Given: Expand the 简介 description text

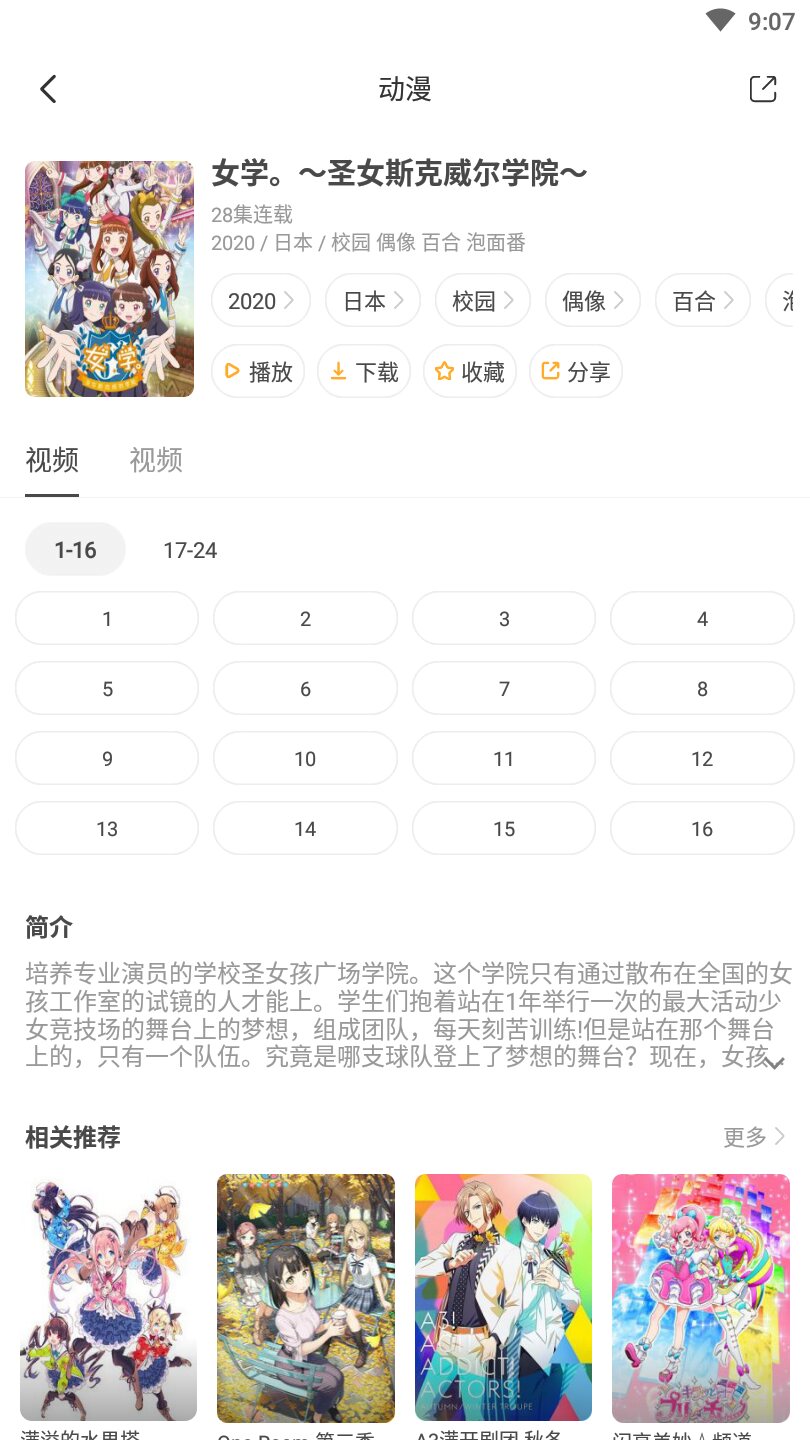Looking at the screenshot, I should click(774, 1062).
